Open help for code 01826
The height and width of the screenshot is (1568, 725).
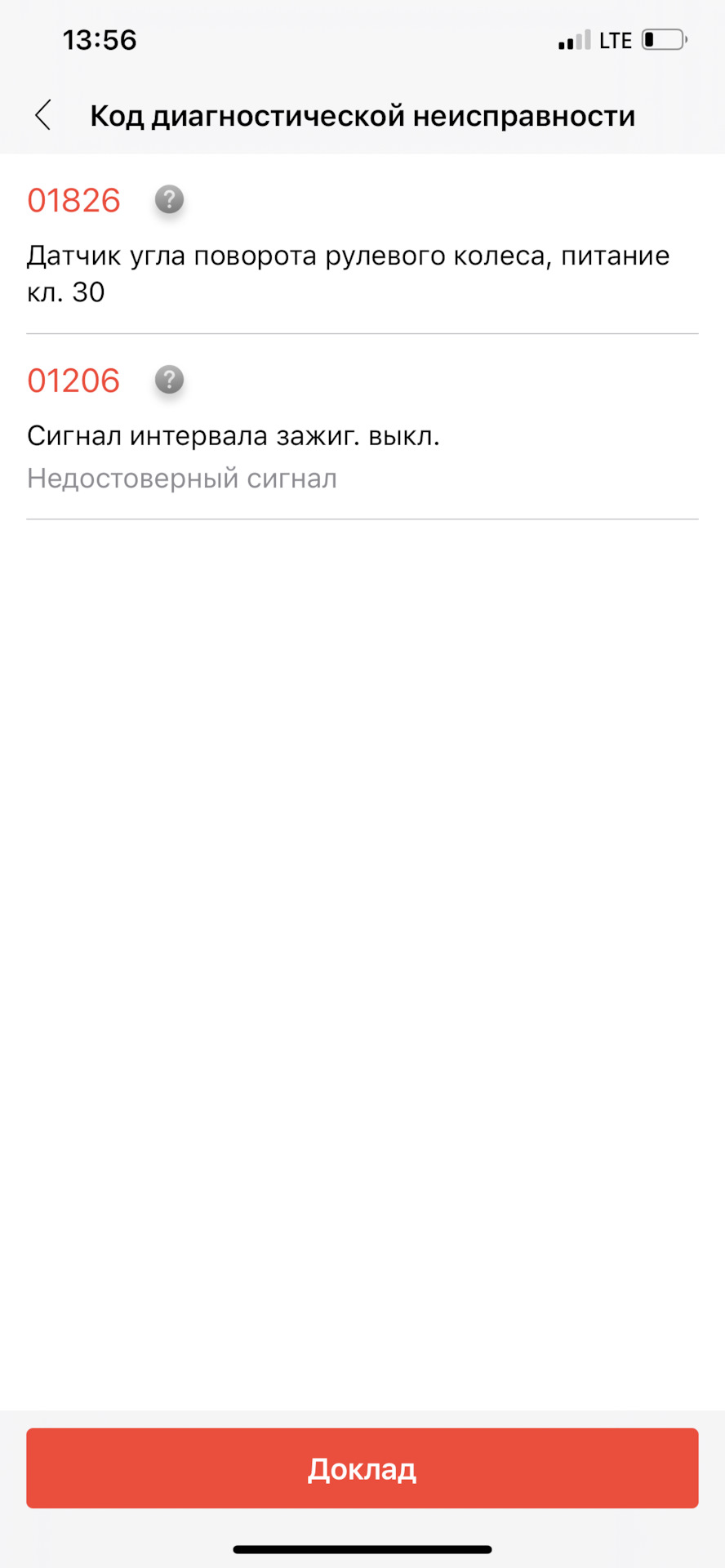click(169, 199)
